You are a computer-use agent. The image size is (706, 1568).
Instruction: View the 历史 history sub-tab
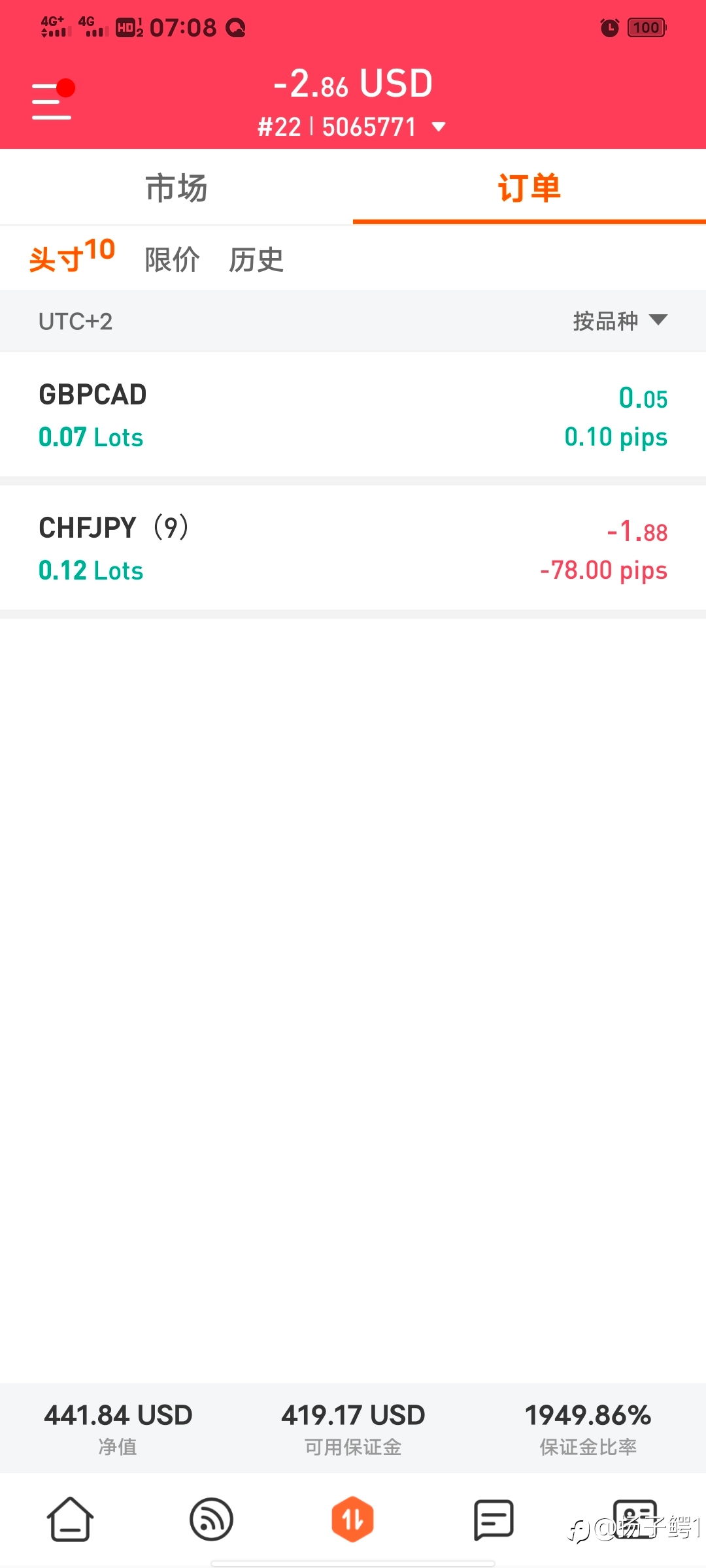click(x=256, y=259)
